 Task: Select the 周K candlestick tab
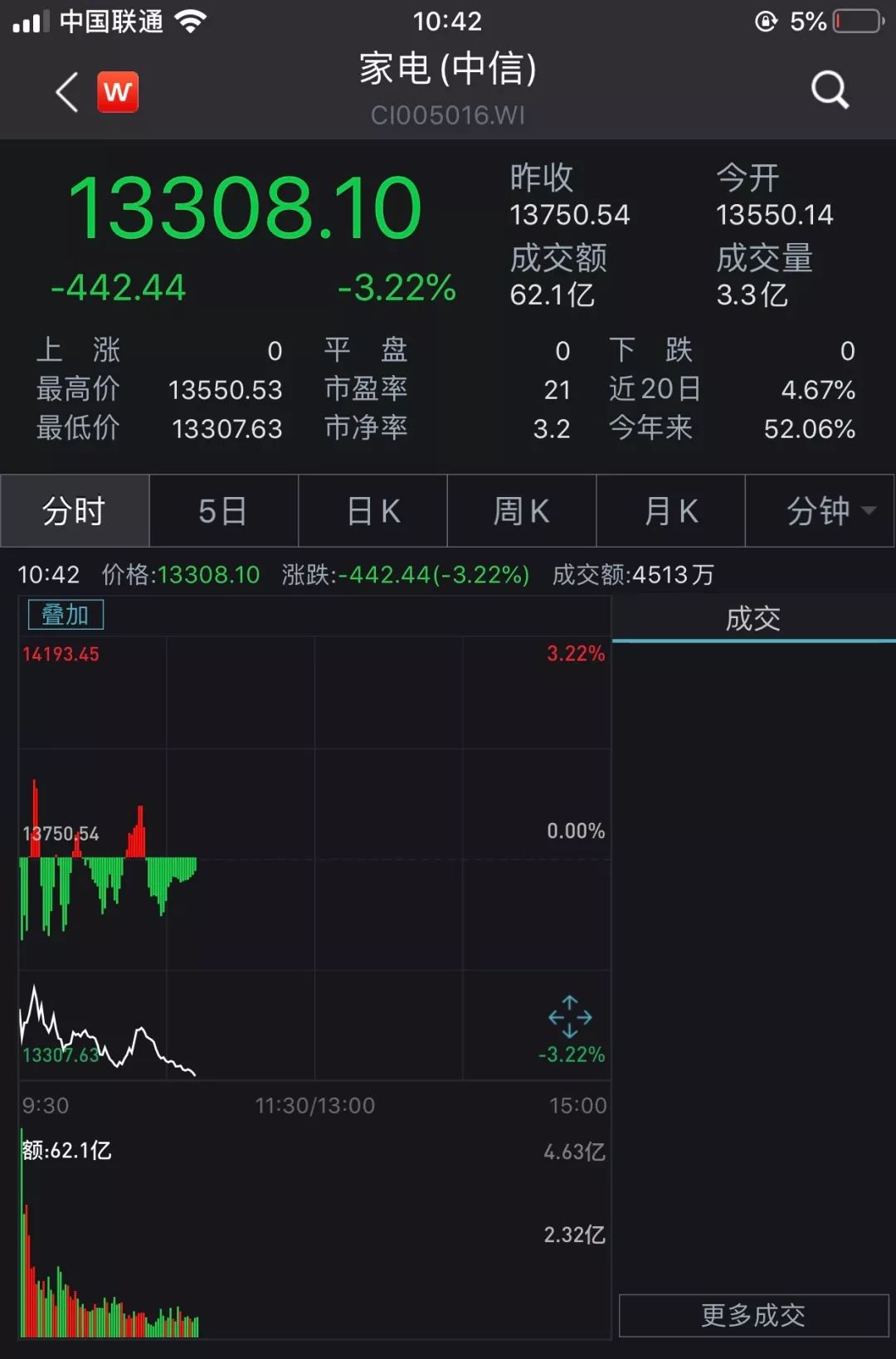pos(522,511)
